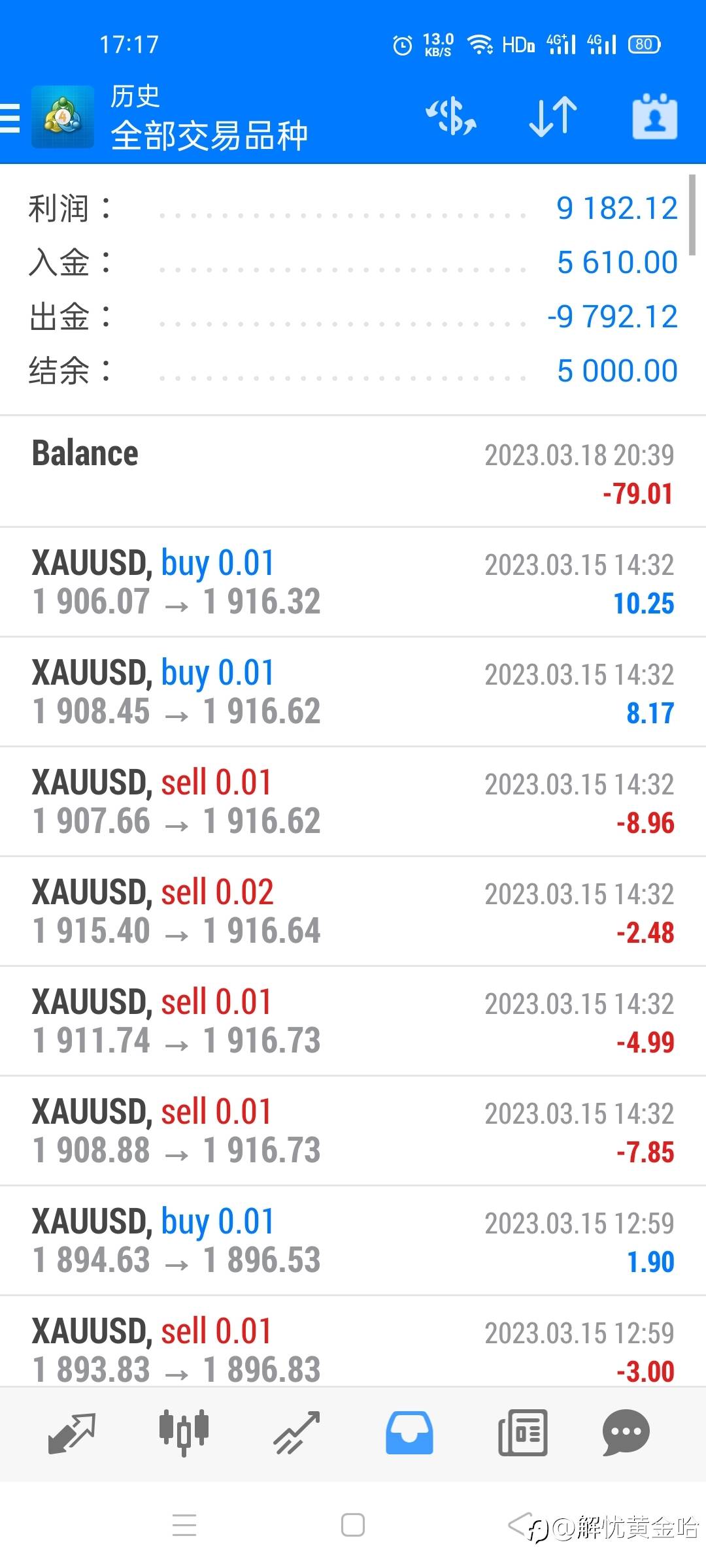Open the buy trade with profit 1.90

[353, 1241]
